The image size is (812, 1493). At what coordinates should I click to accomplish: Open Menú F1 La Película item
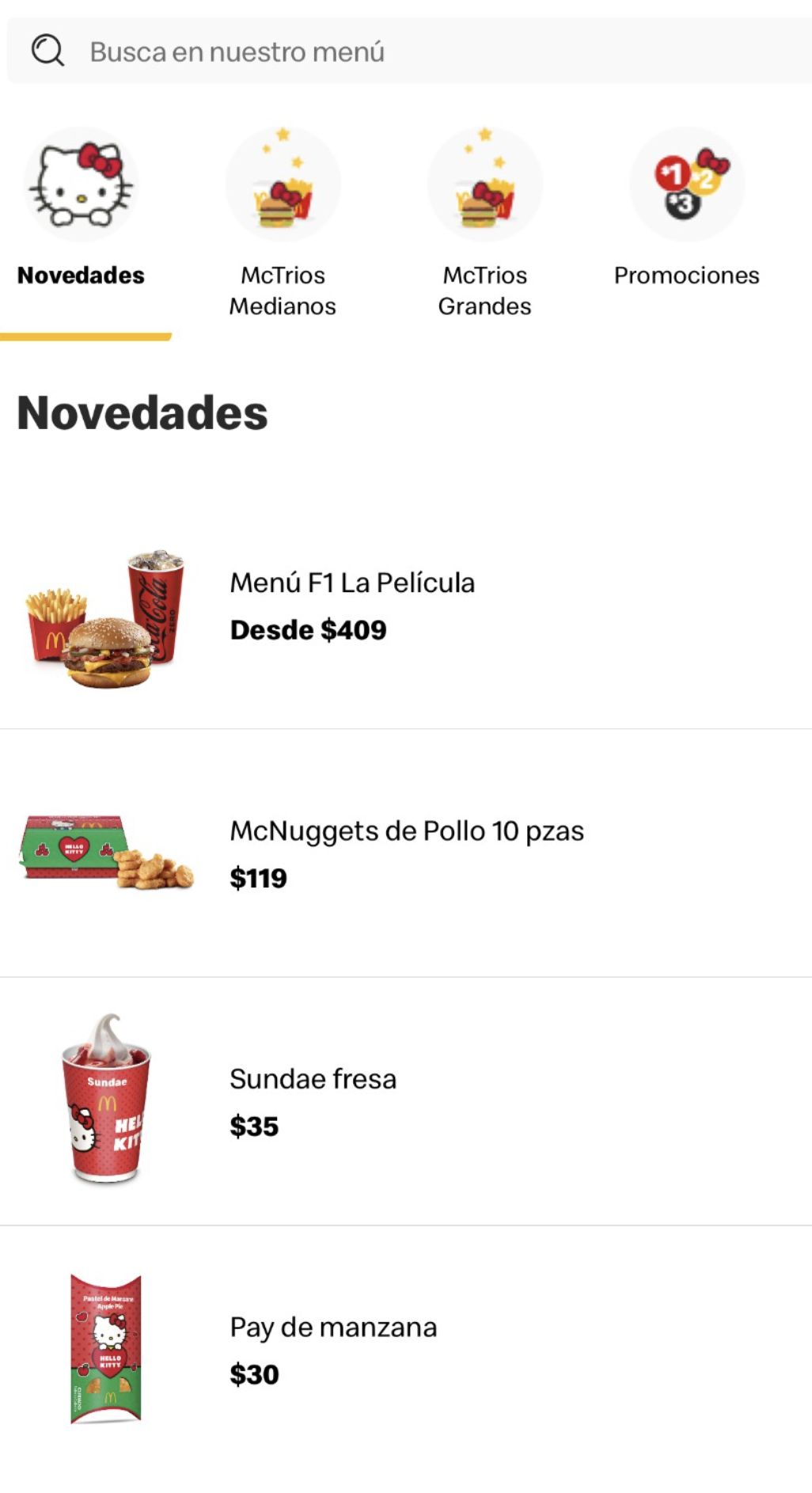click(352, 606)
